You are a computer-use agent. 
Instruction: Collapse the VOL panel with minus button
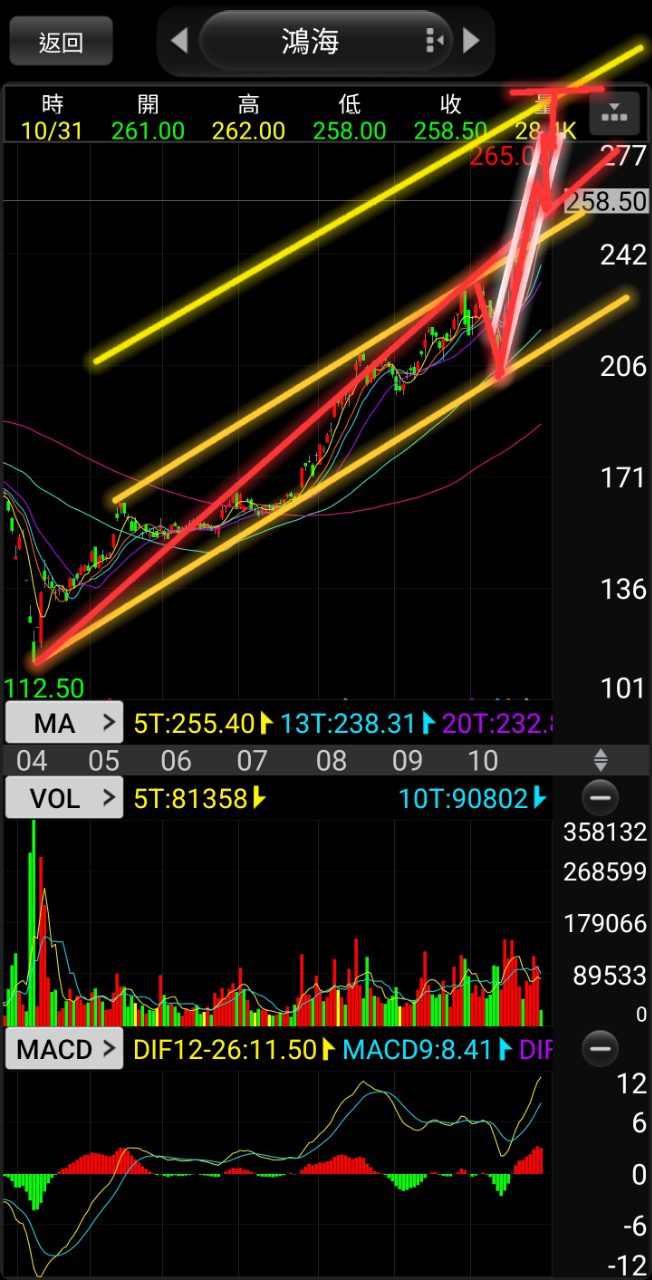tap(600, 798)
